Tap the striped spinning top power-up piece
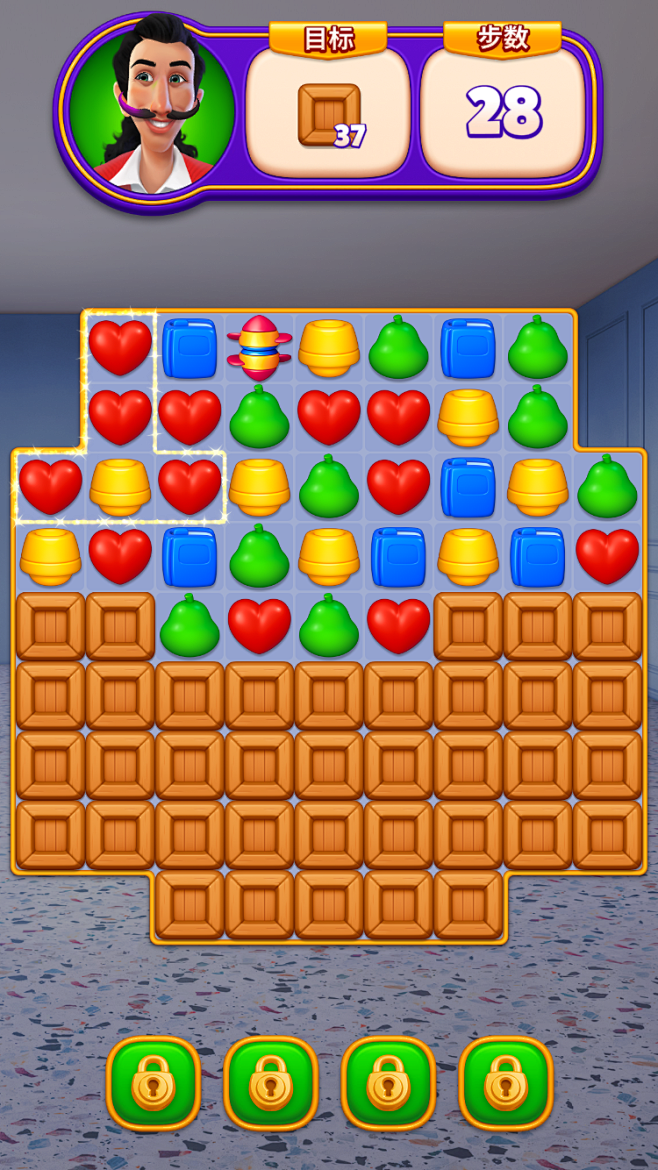This screenshot has height=1170, width=658. [x=259, y=347]
